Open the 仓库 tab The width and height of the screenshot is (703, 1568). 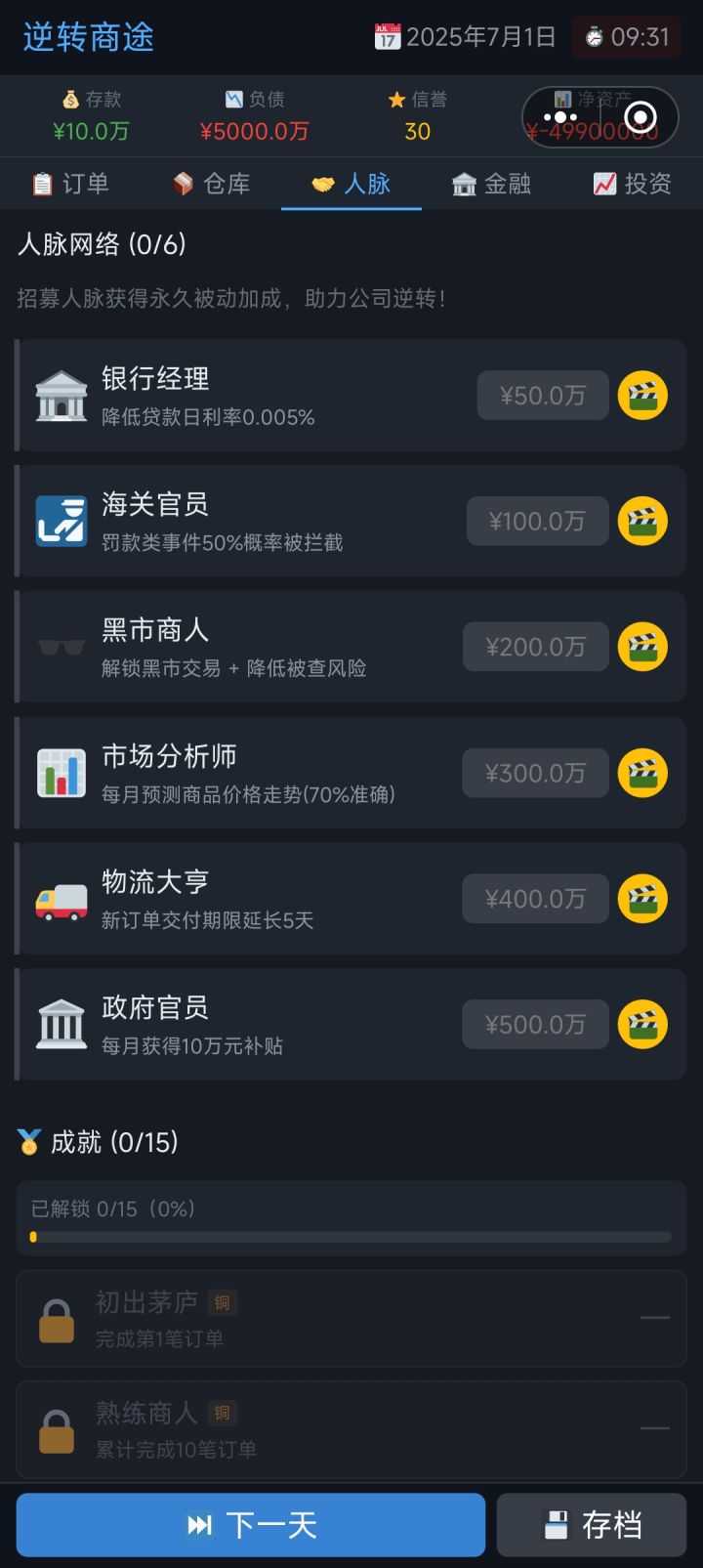click(210, 184)
